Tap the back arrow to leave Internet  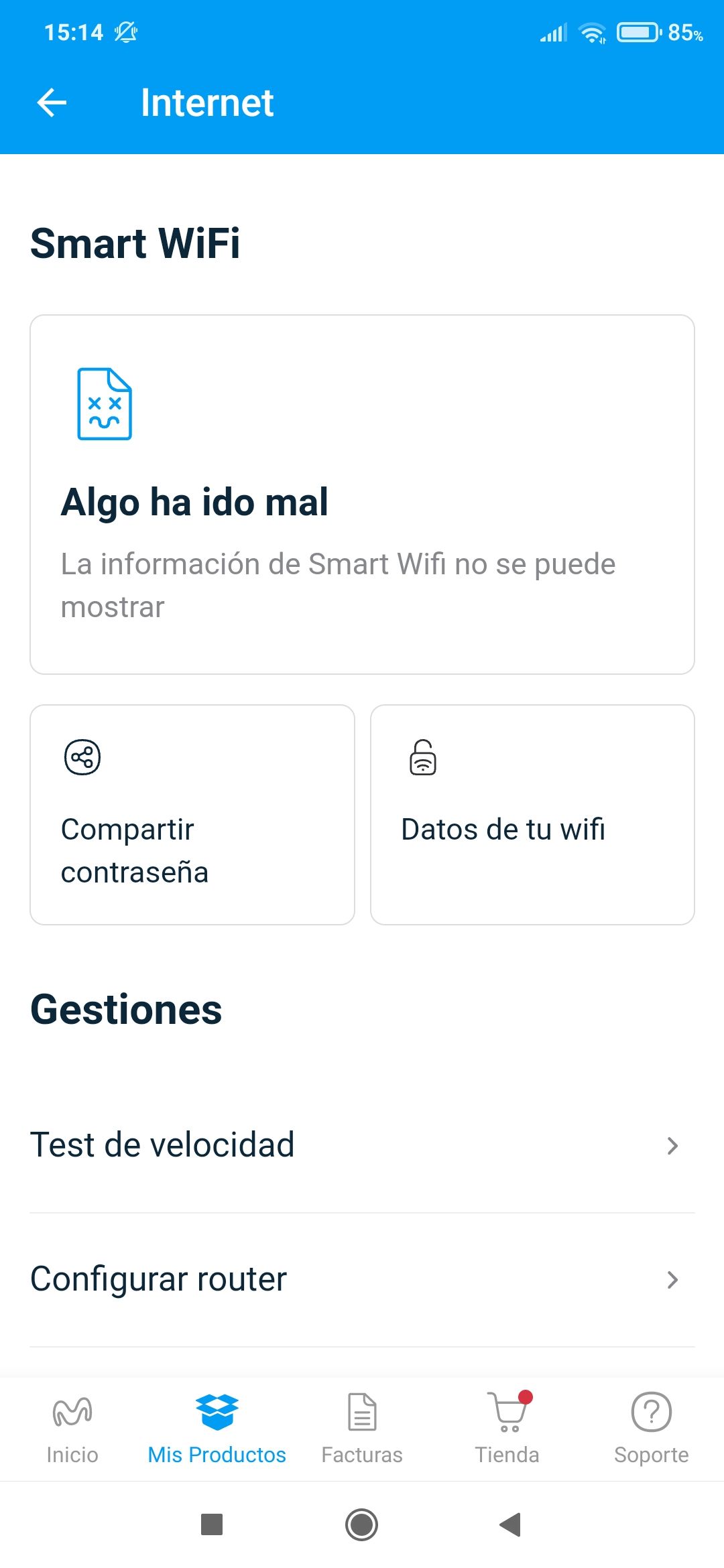coord(50,102)
